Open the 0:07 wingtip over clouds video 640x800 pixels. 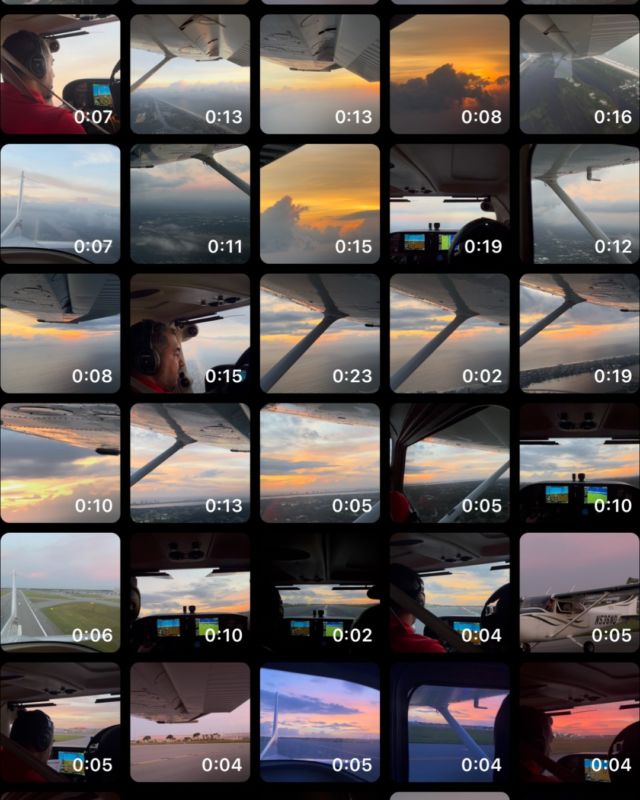(x=60, y=204)
